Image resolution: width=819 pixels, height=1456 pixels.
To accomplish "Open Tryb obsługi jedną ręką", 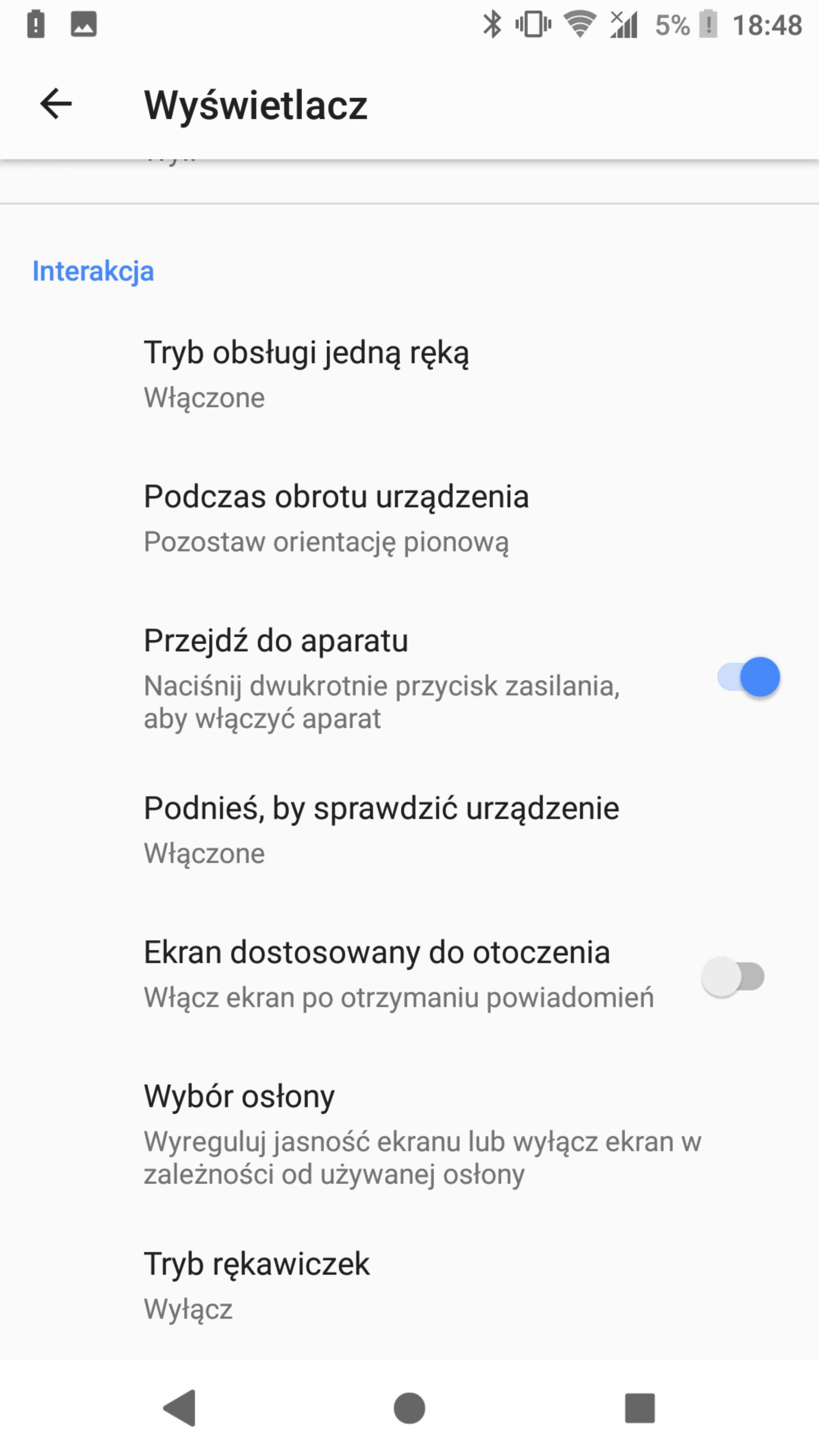I will 409,374.
